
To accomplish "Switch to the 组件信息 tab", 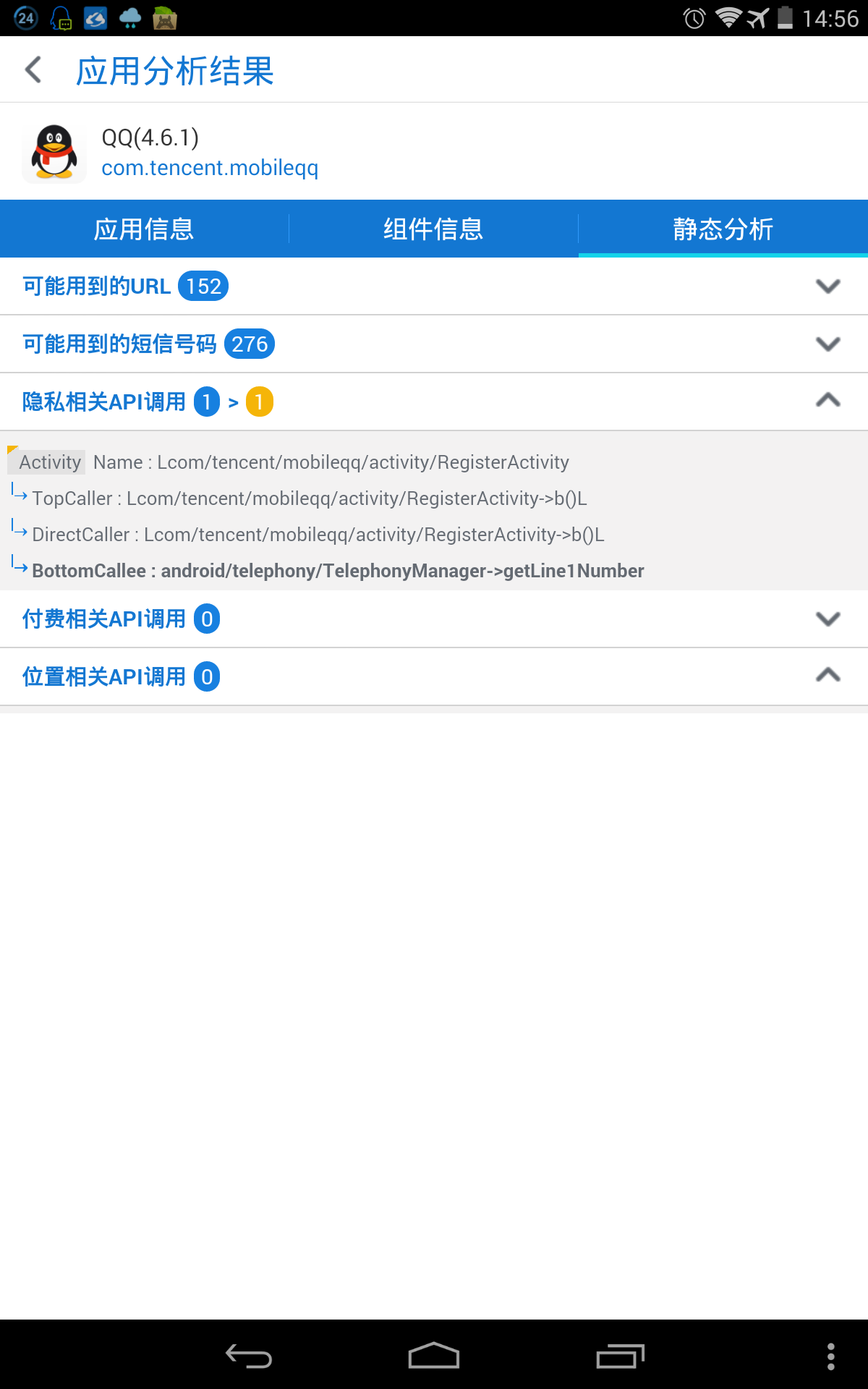I will point(433,229).
